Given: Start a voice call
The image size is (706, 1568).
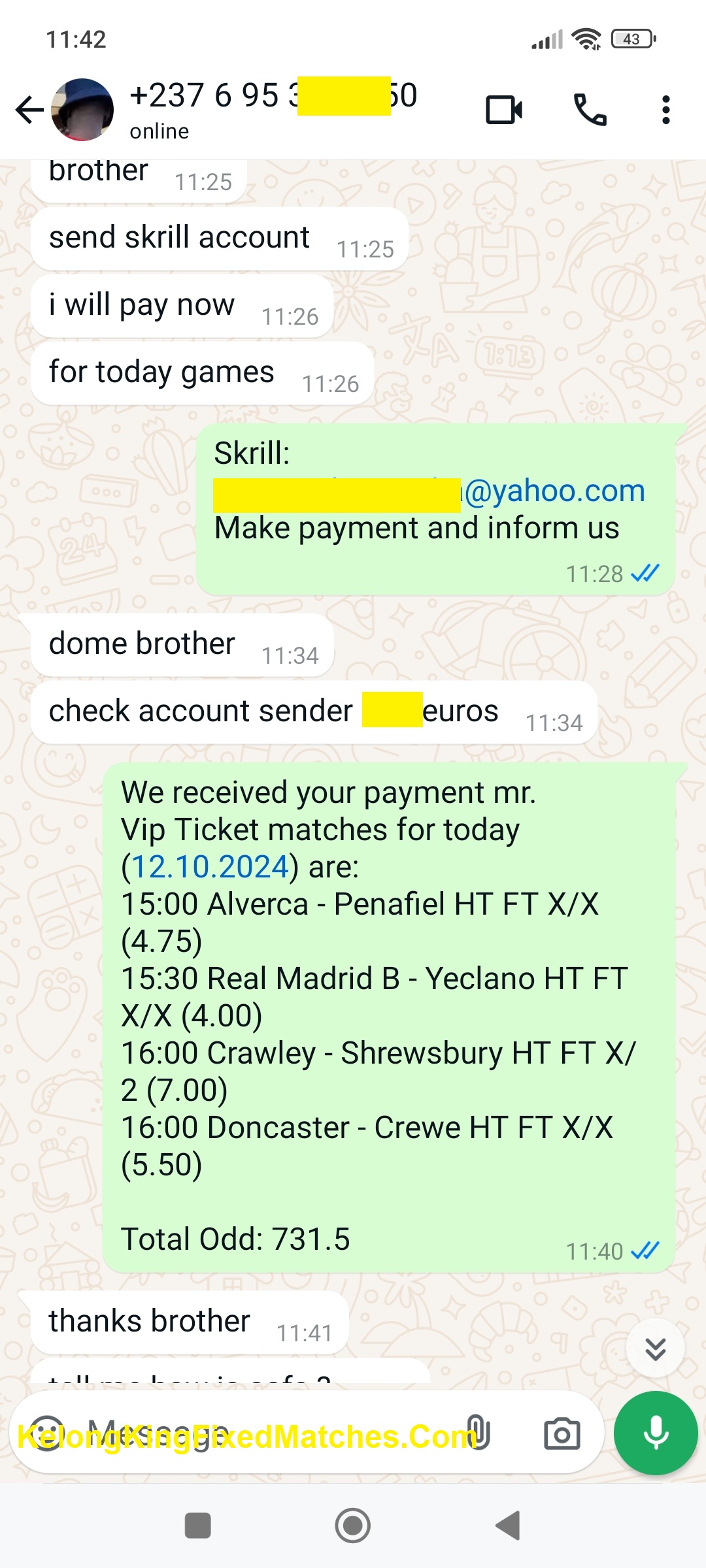Looking at the screenshot, I should tap(590, 110).
